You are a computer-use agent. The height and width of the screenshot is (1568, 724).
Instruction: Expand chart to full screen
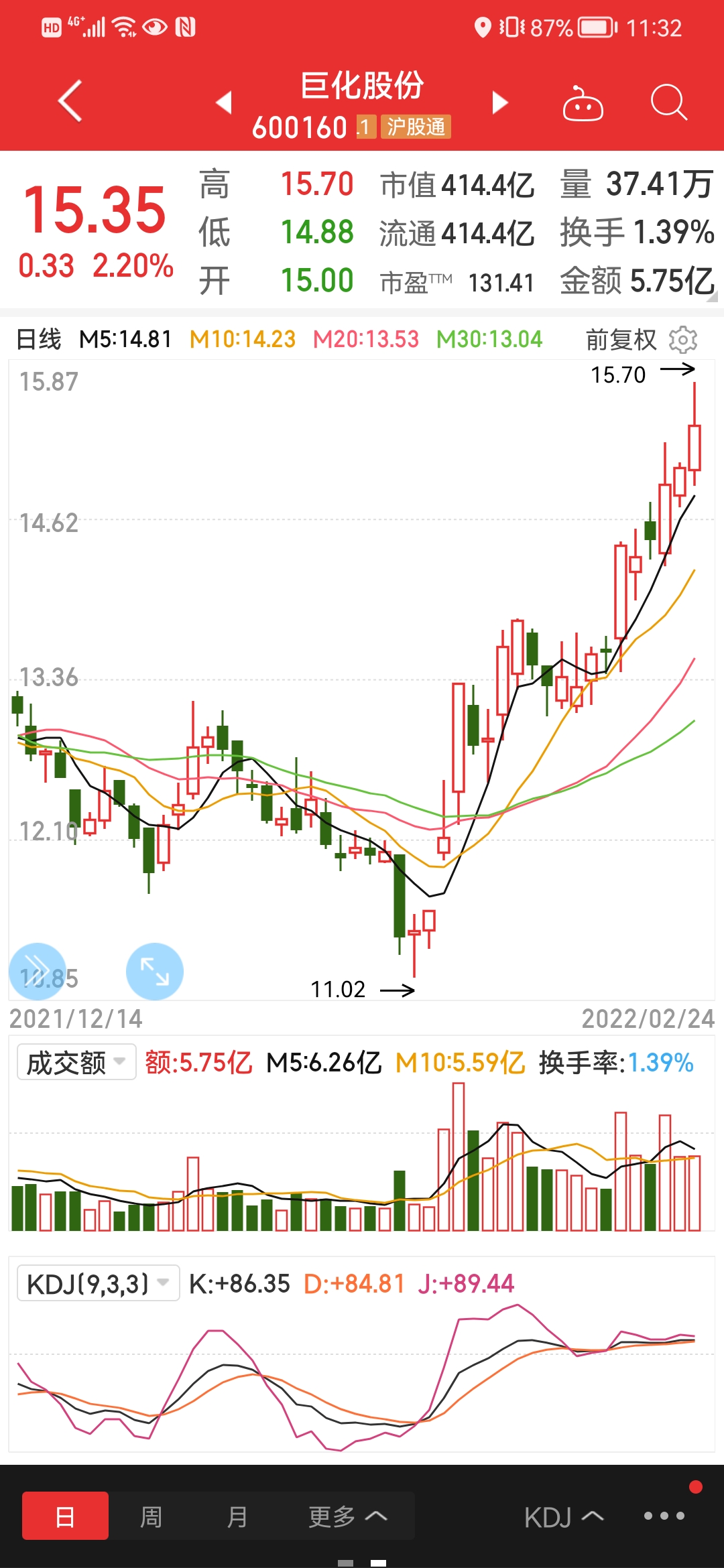pos(155,972)
